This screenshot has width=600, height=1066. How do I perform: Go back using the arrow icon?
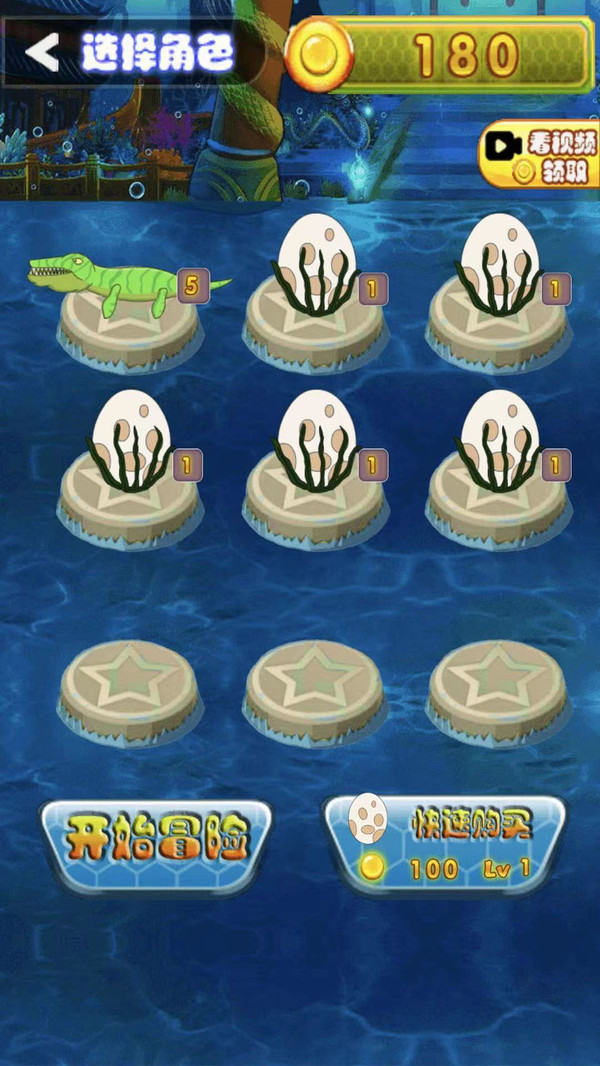pyautogui.click(x=42, y=51)
